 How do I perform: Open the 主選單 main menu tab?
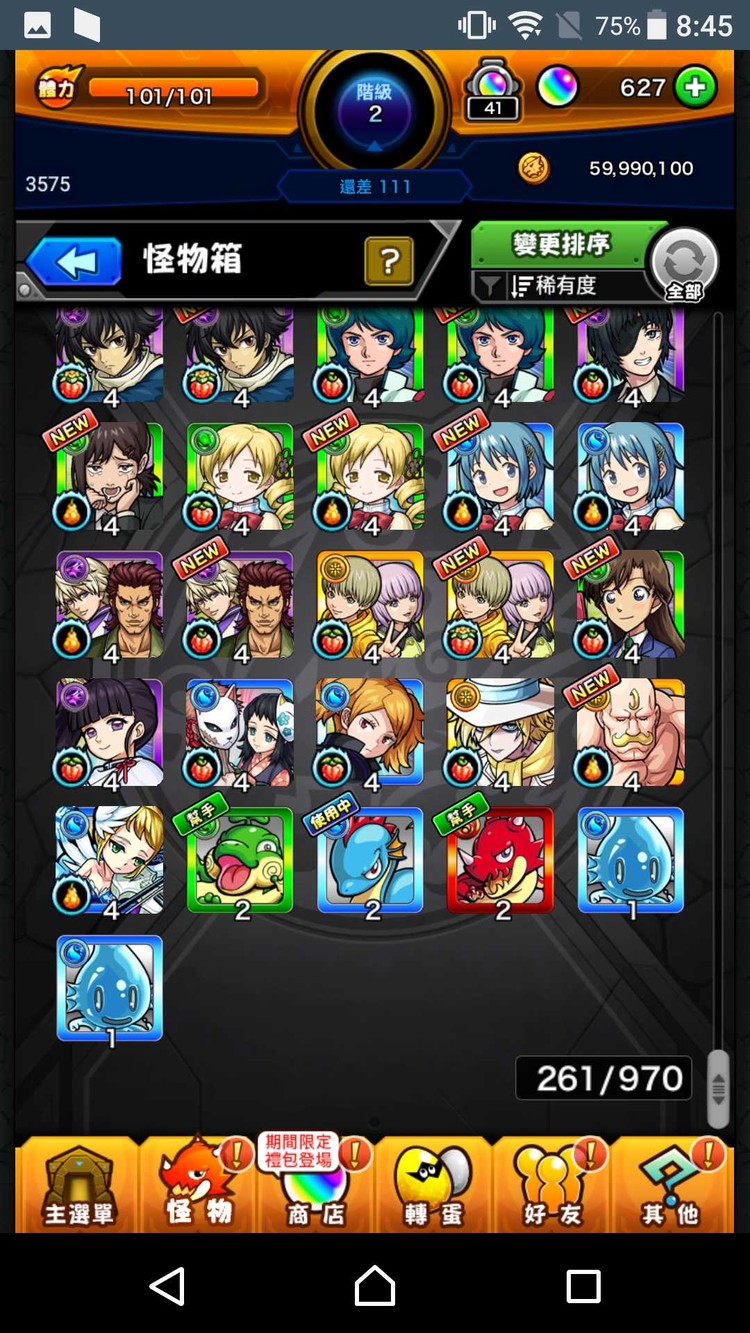(x=78, y=1184)
